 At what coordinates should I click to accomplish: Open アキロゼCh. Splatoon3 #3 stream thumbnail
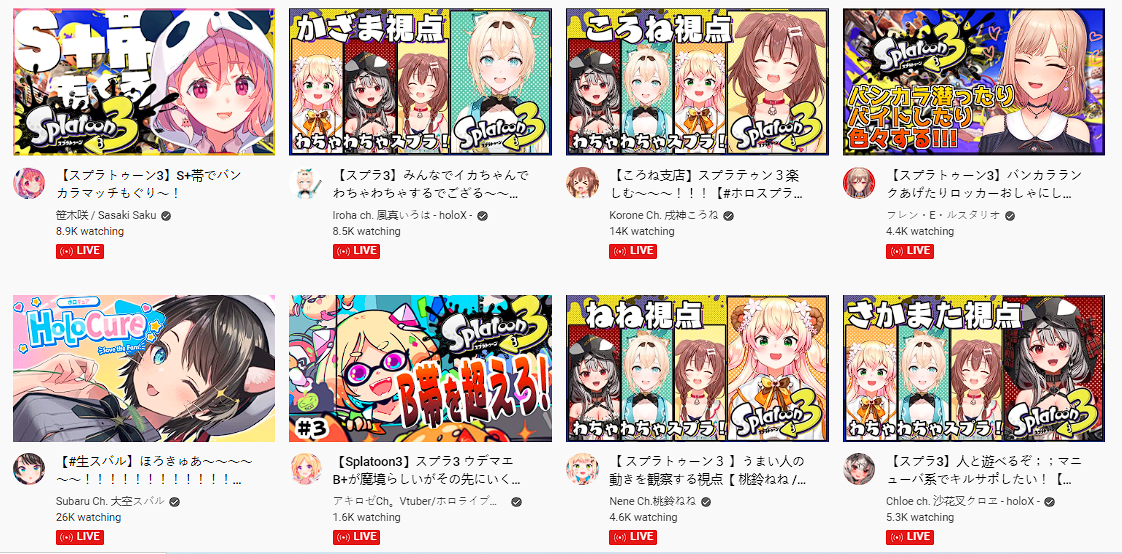tap(420, 368)
